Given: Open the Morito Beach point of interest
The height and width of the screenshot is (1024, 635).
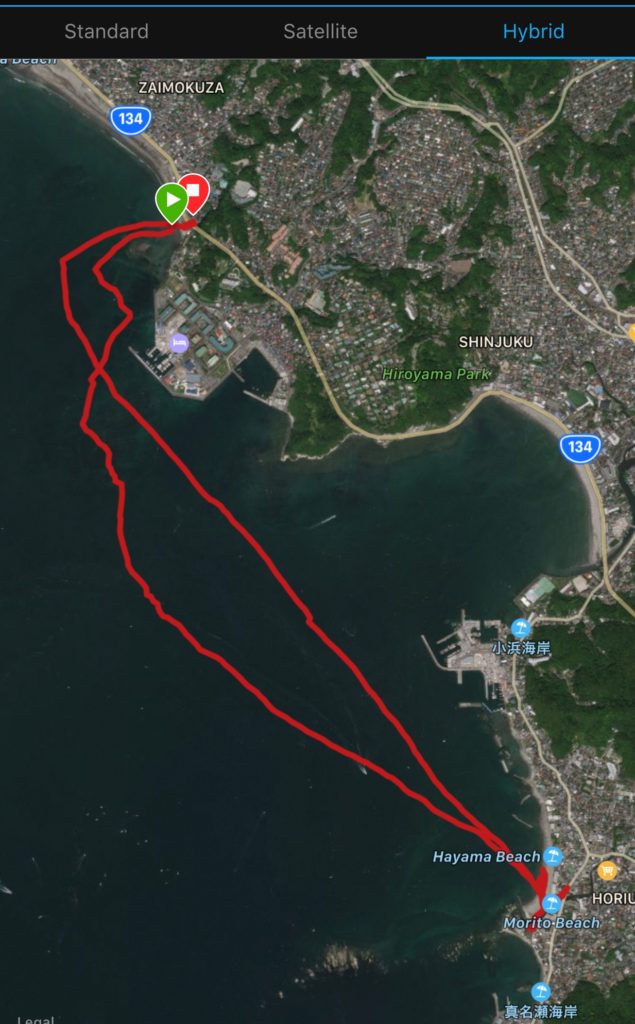Looking at the screenshot, I should pyautogui.click(x=550, y=904).
